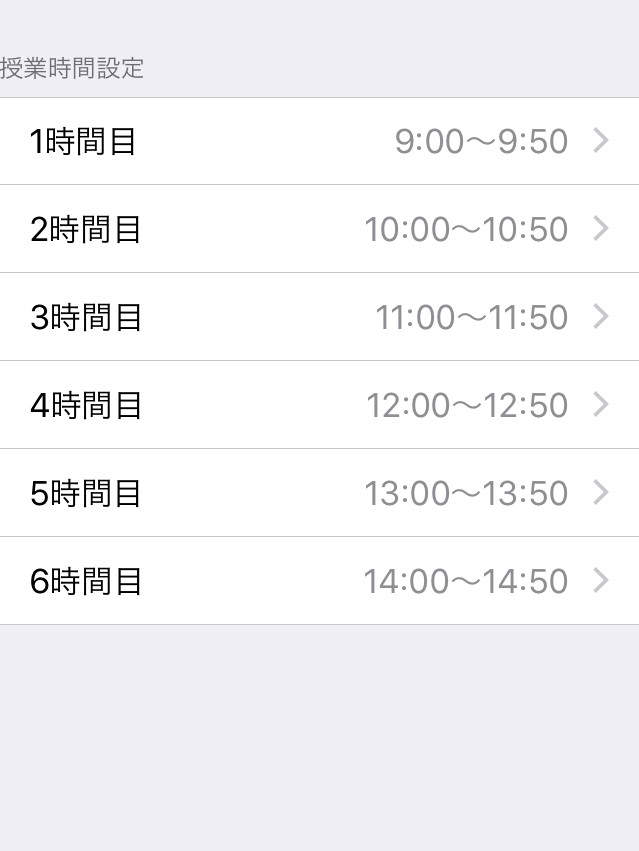639x851 pixels.
Task: Tap the 4時間目 period row
Action: pyautogui.click(x=319, y=405)
